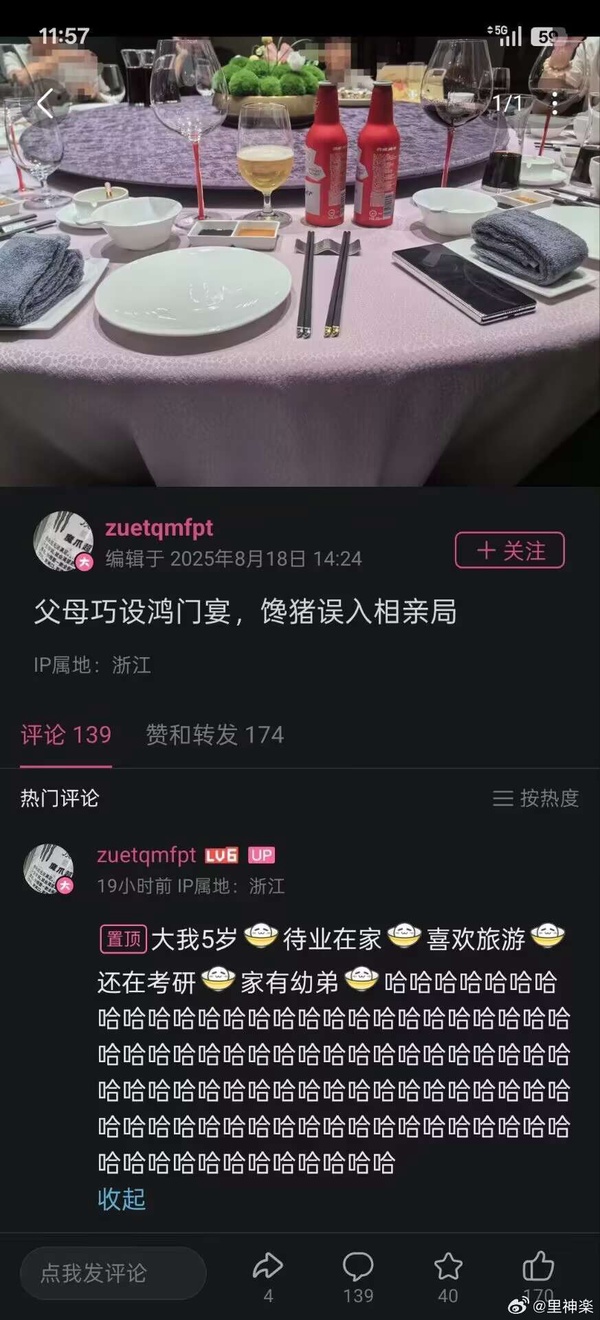
Task: Like the post with the thumbs-up icon
Action: 538,1267
